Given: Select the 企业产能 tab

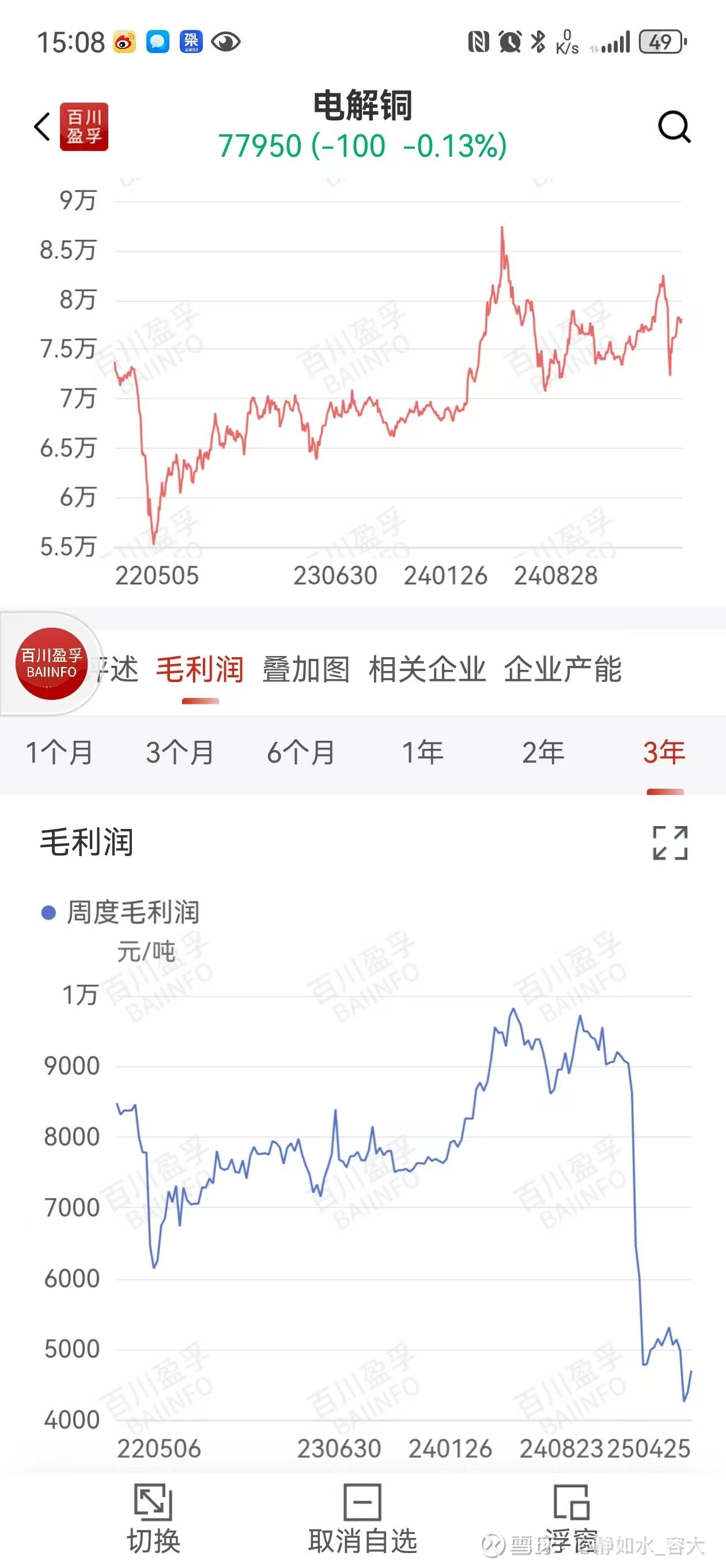Looking at the screenshot, I should 563,669.
